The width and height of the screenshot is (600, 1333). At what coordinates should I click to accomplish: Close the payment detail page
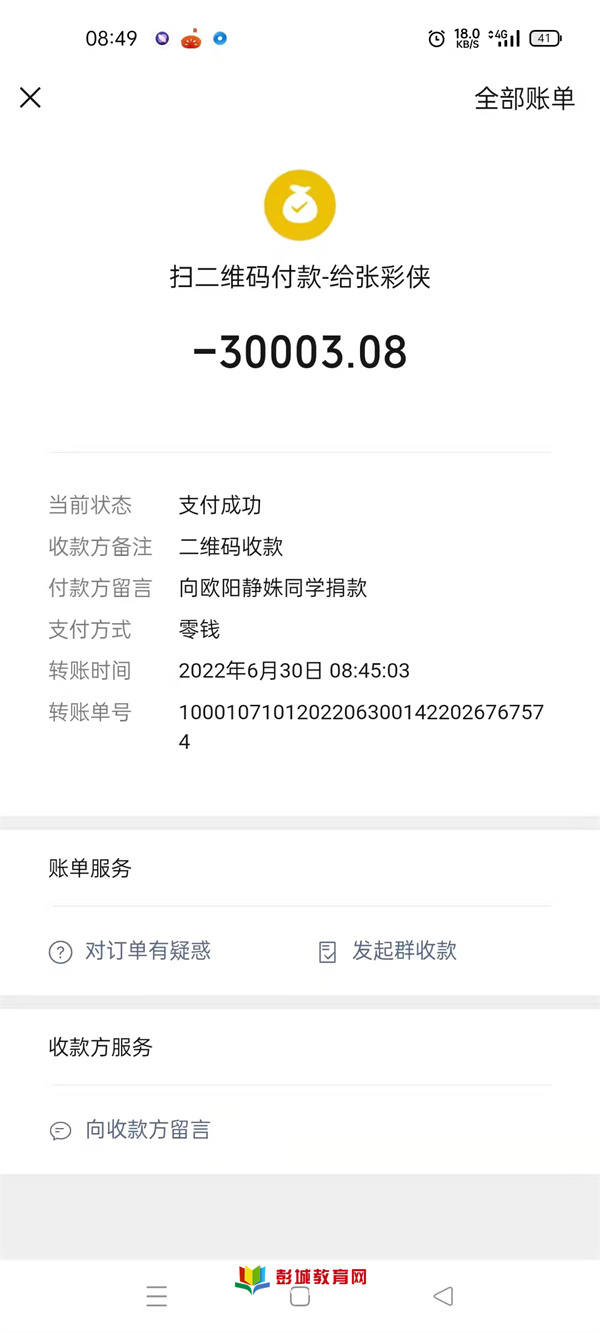pyautogui.click(x=30, y=97)
